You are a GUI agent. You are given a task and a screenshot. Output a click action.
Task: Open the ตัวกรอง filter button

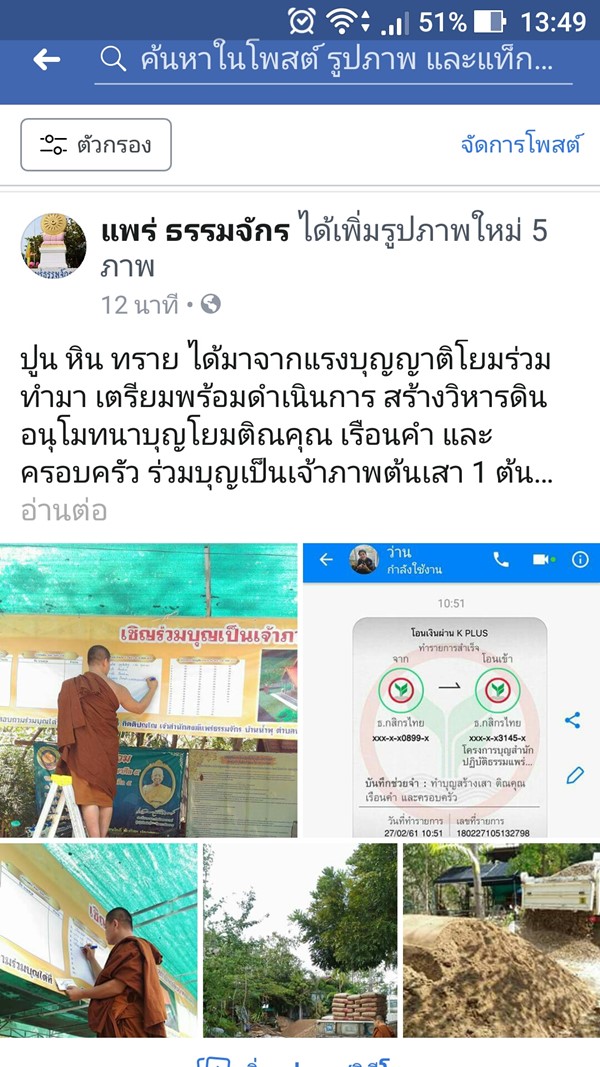pos(96,145)
